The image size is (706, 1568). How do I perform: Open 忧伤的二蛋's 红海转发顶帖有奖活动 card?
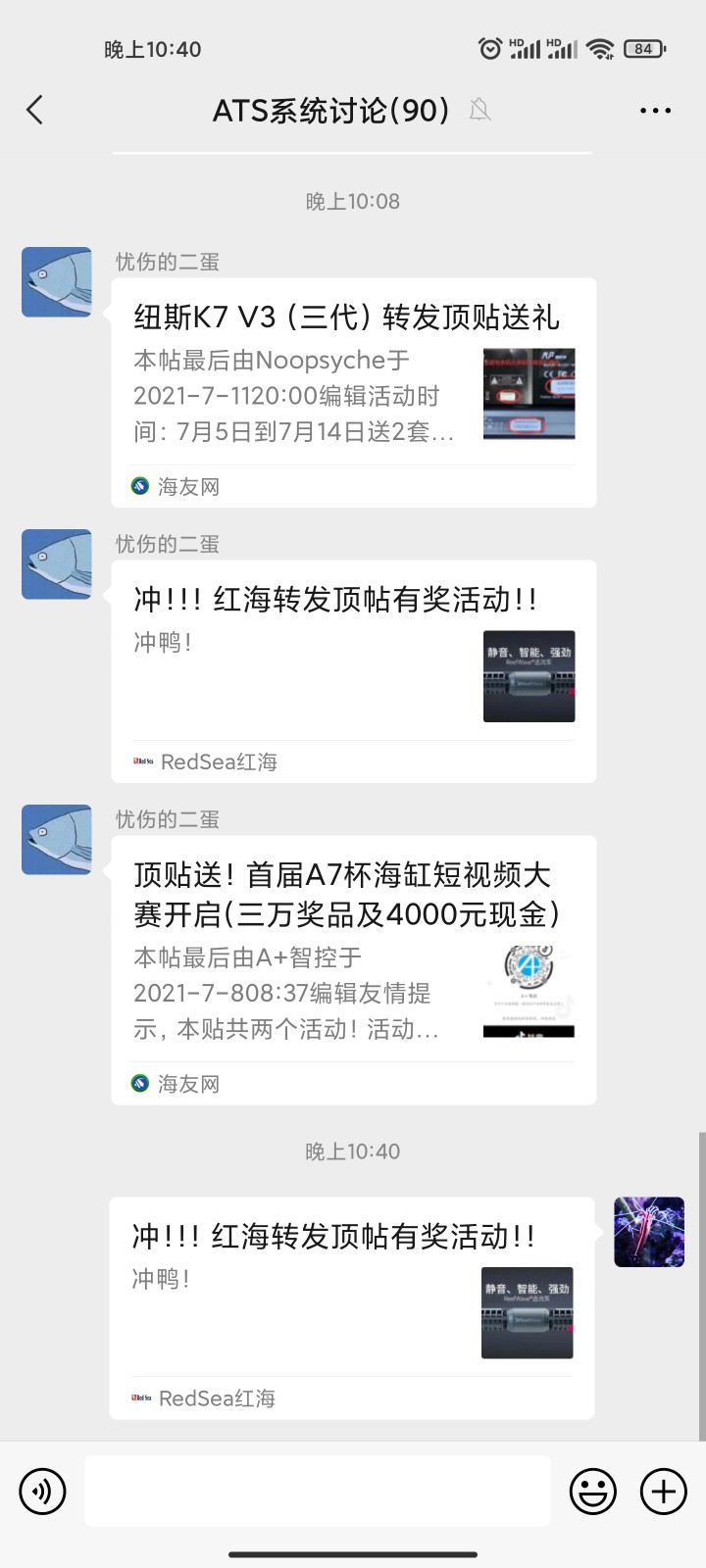pos(353,671)
